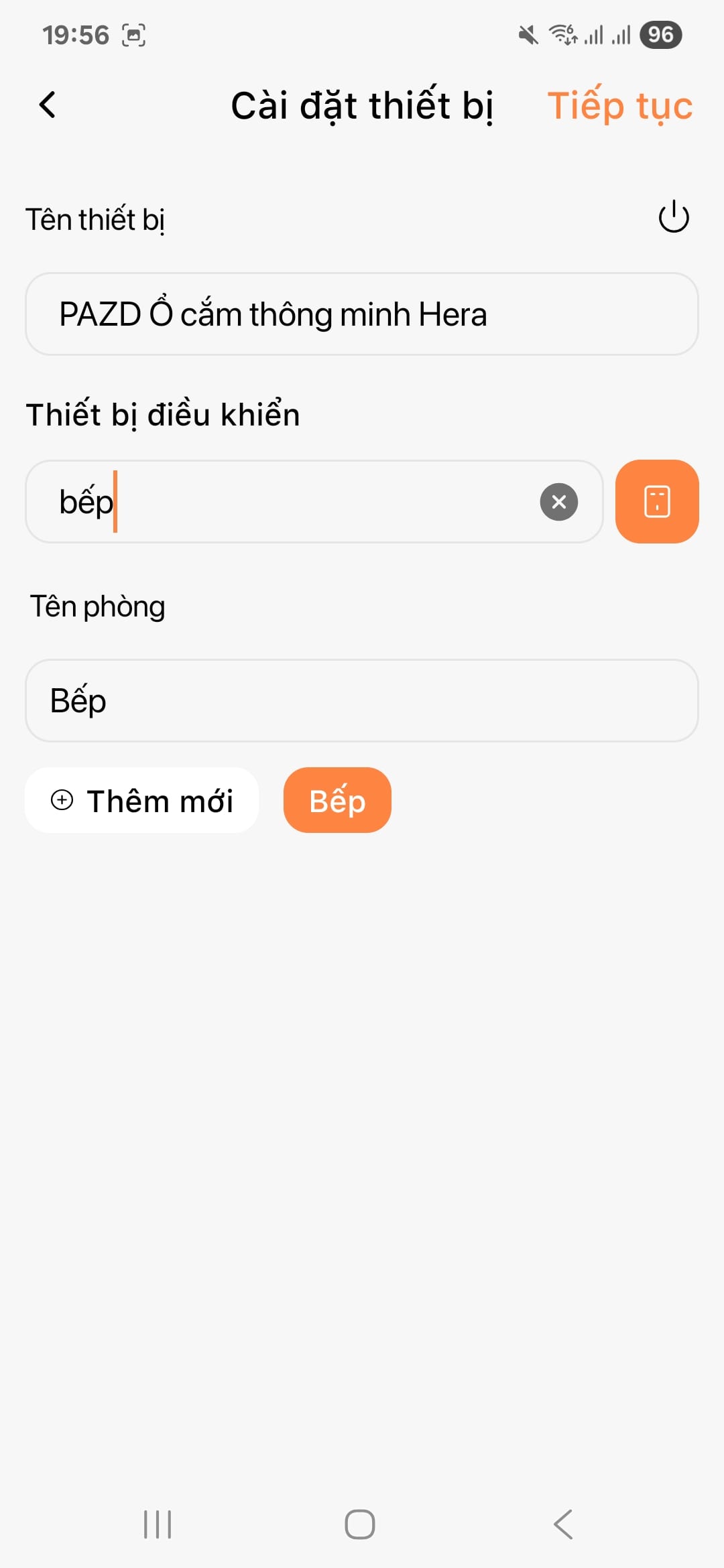Tap the Wi-Fi icon in the status bar
This screenshot has width=724, height=1568.
coord(562,34)
